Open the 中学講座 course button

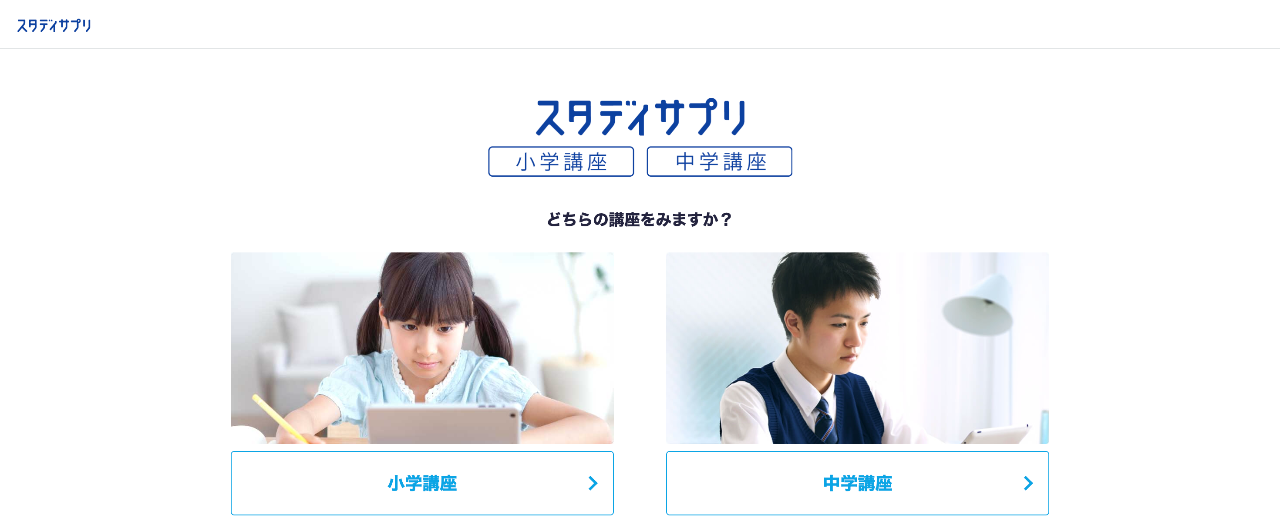857,483
